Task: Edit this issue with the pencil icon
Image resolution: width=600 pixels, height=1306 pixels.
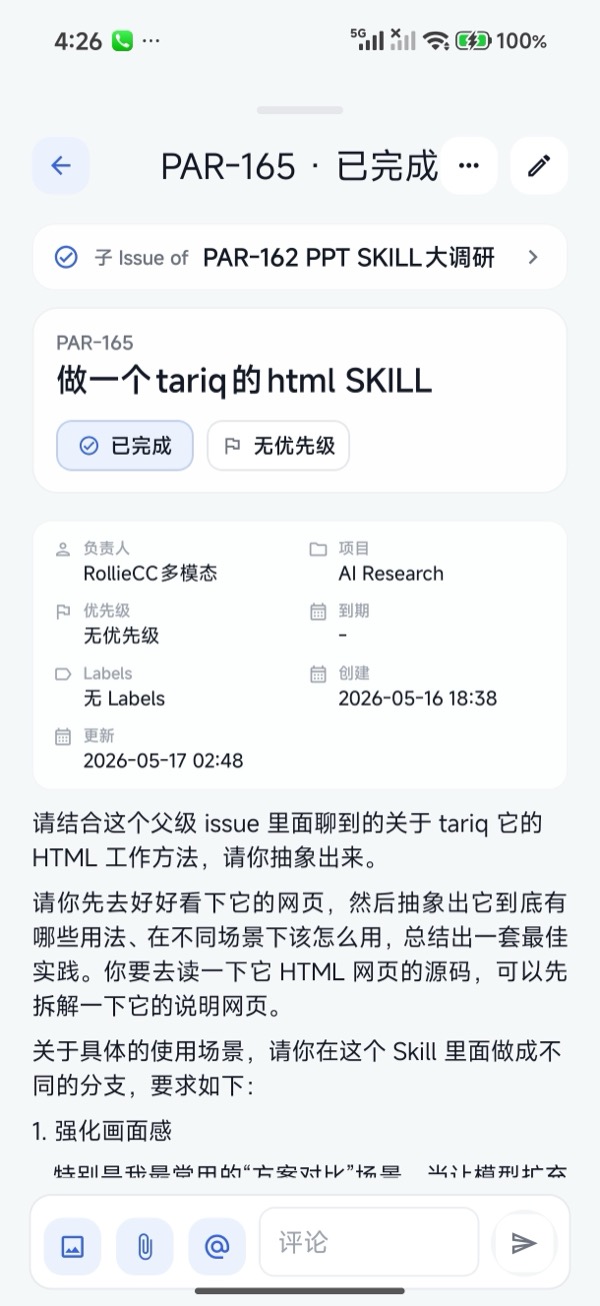Action: 539,165
